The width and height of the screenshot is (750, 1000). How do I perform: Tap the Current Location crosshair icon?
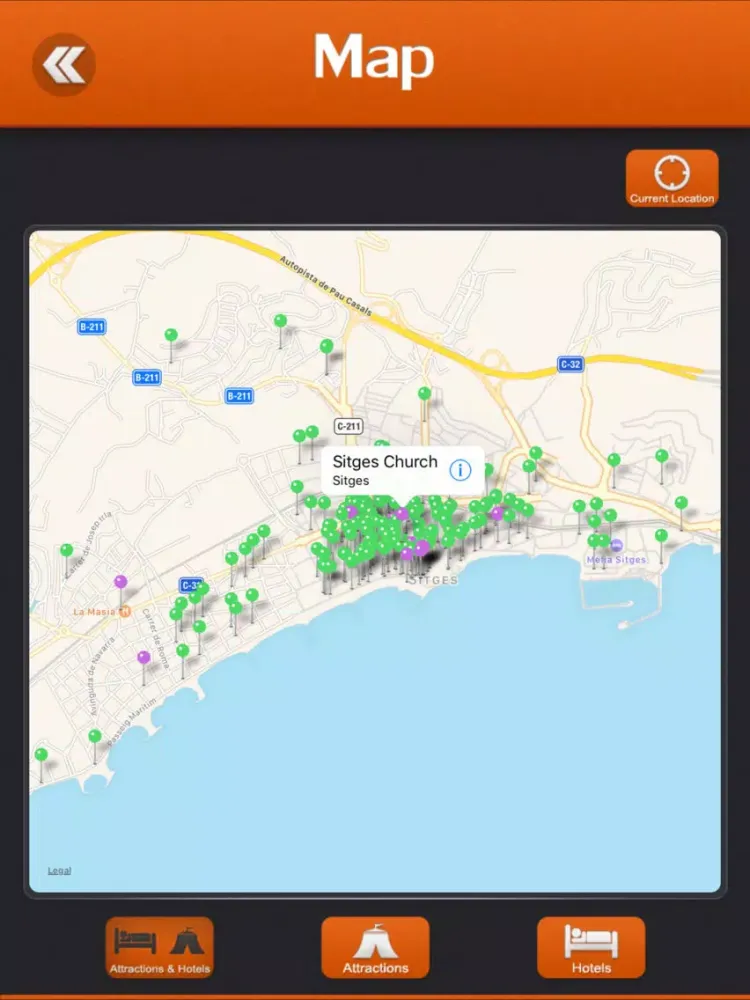(x=671, y=170)
